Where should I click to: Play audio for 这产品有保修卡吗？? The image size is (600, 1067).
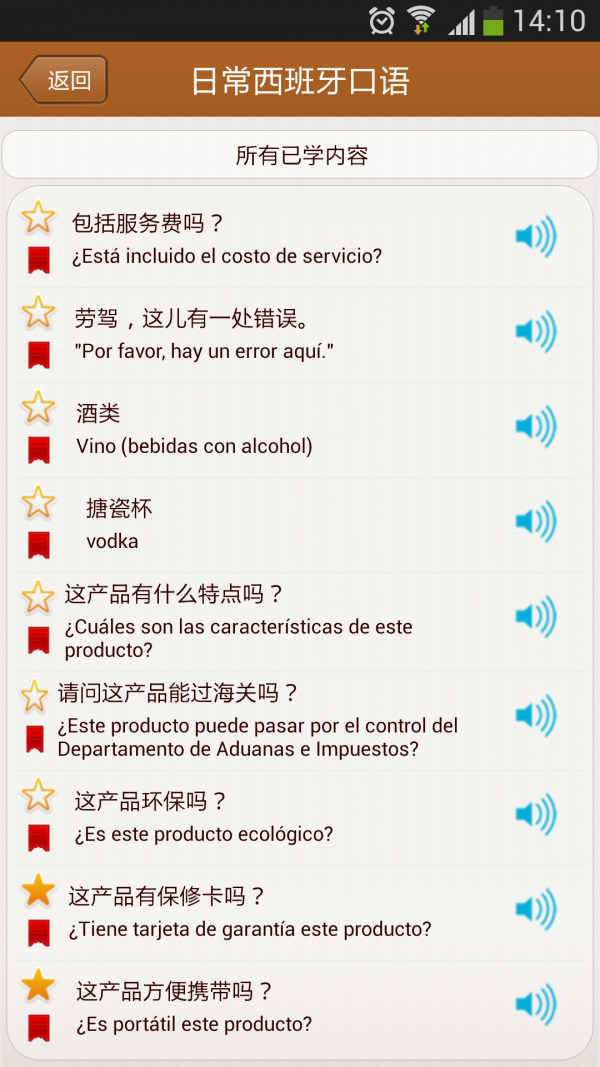[535, 909]
